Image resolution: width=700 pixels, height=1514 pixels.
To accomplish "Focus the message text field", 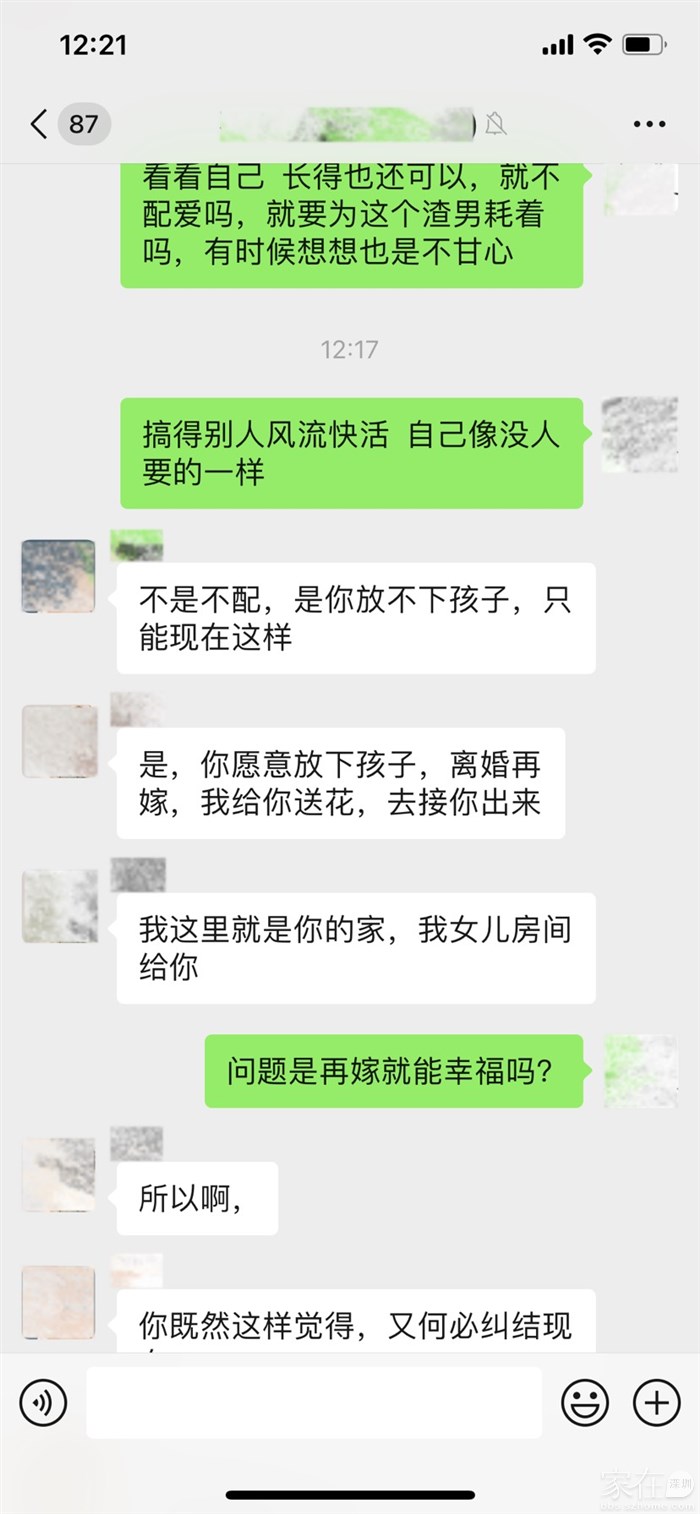I will click(x=314, y=1402).
